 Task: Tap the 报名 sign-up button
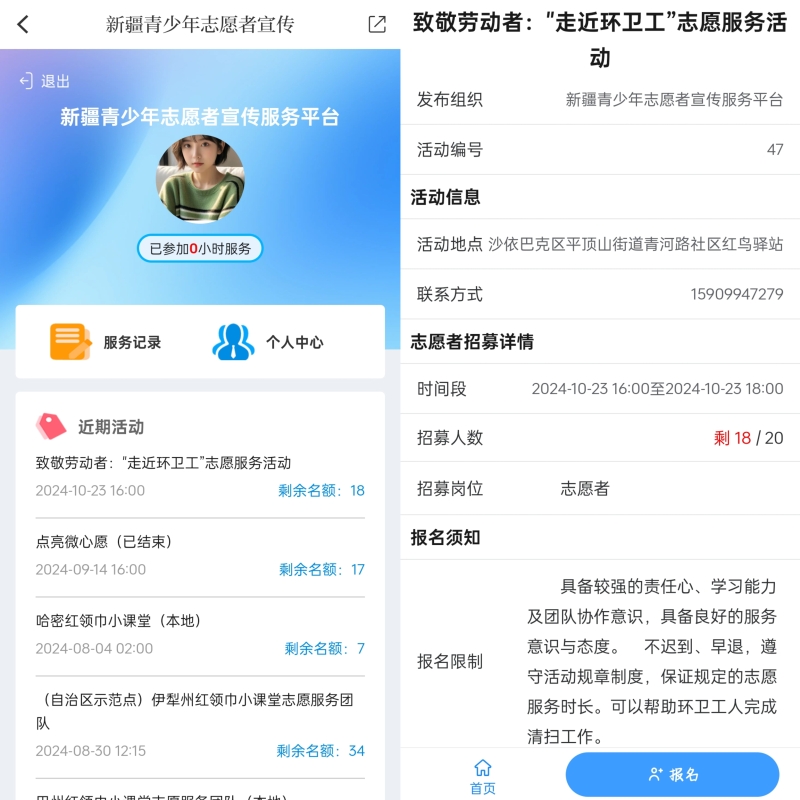click(x=672, y=775)
